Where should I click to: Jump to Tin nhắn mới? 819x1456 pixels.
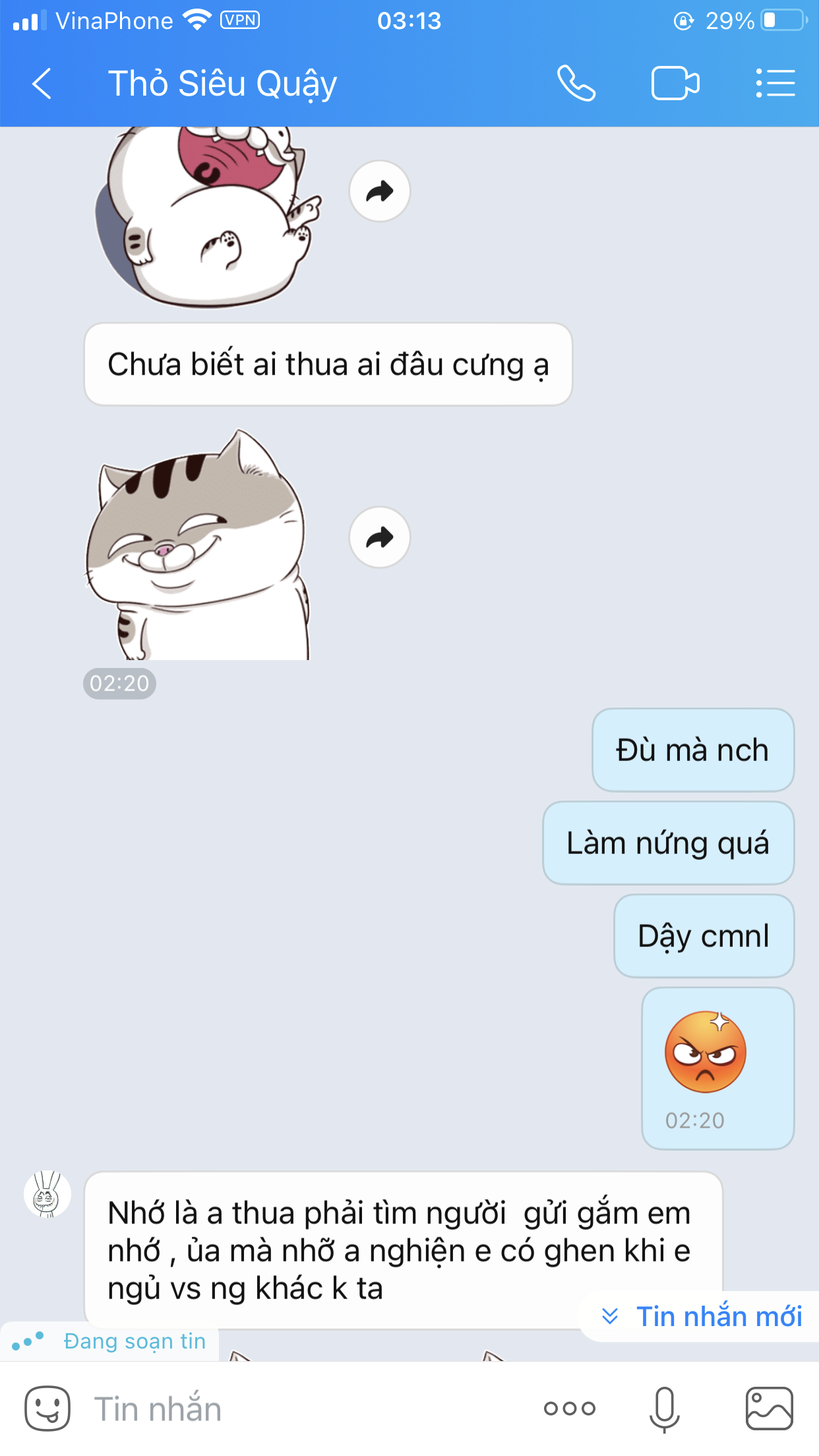pos(702,1316)
